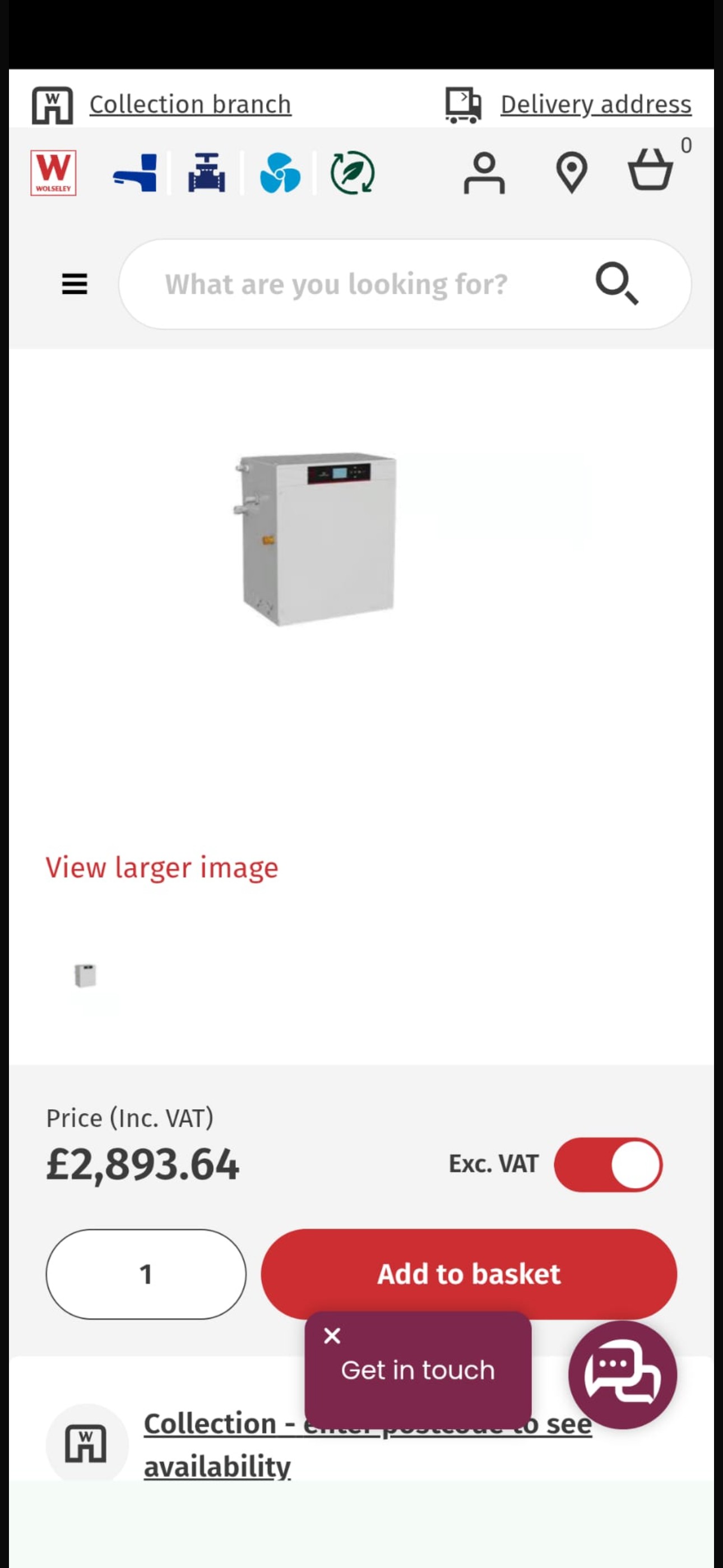Screen dimensions: 723x1568
Task: View the shopping basket
Action: [x=651, y=170]
